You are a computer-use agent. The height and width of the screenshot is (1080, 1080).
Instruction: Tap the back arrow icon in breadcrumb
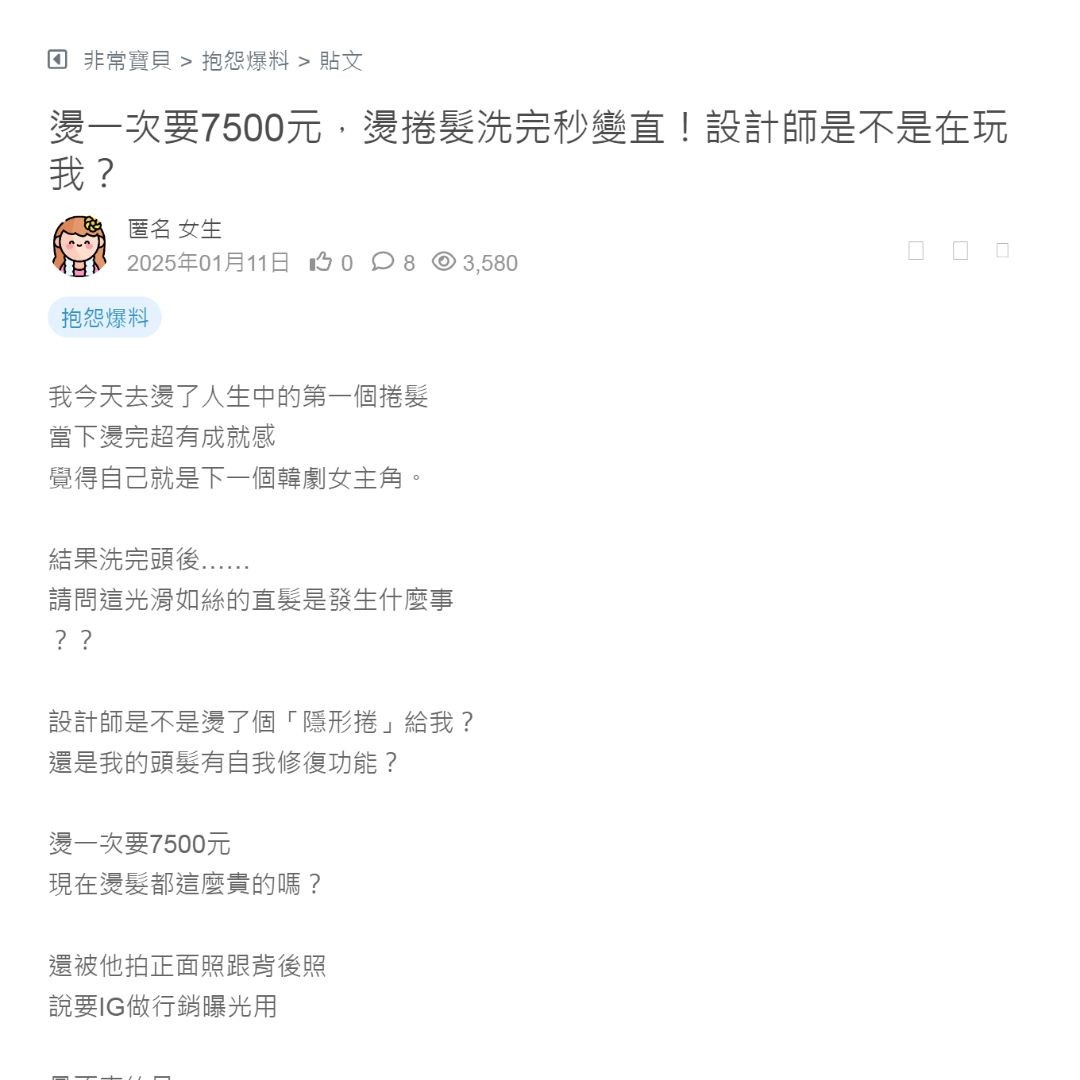click(57, 60)
